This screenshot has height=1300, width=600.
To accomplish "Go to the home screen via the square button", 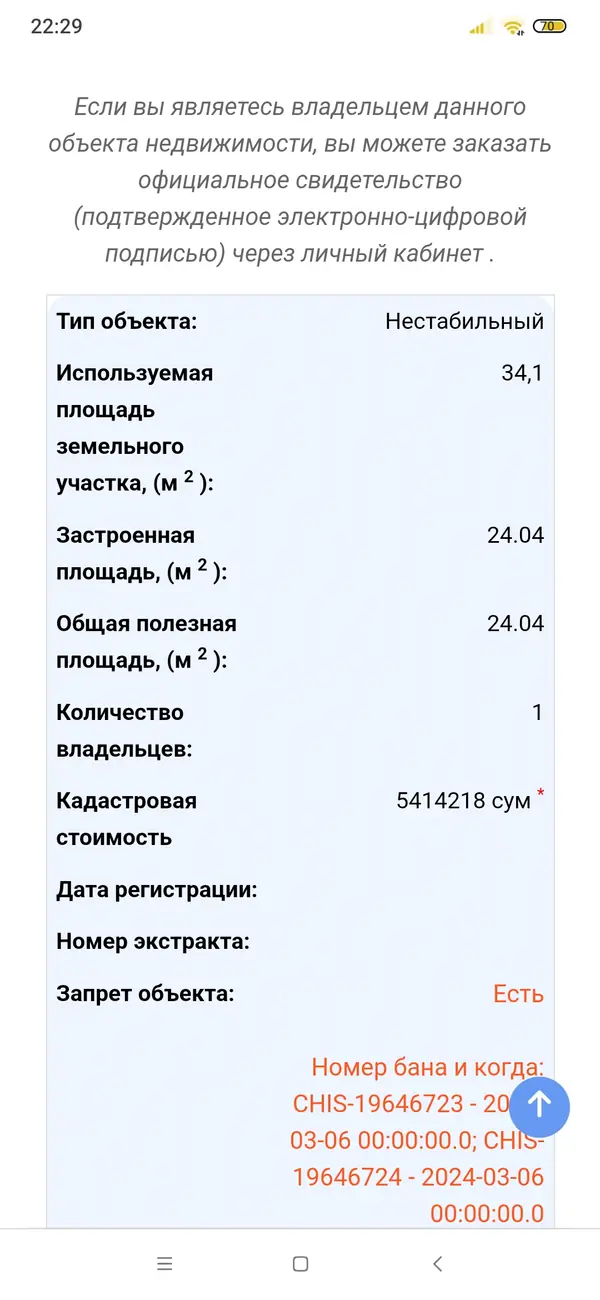I will [x=300, y=1264].
